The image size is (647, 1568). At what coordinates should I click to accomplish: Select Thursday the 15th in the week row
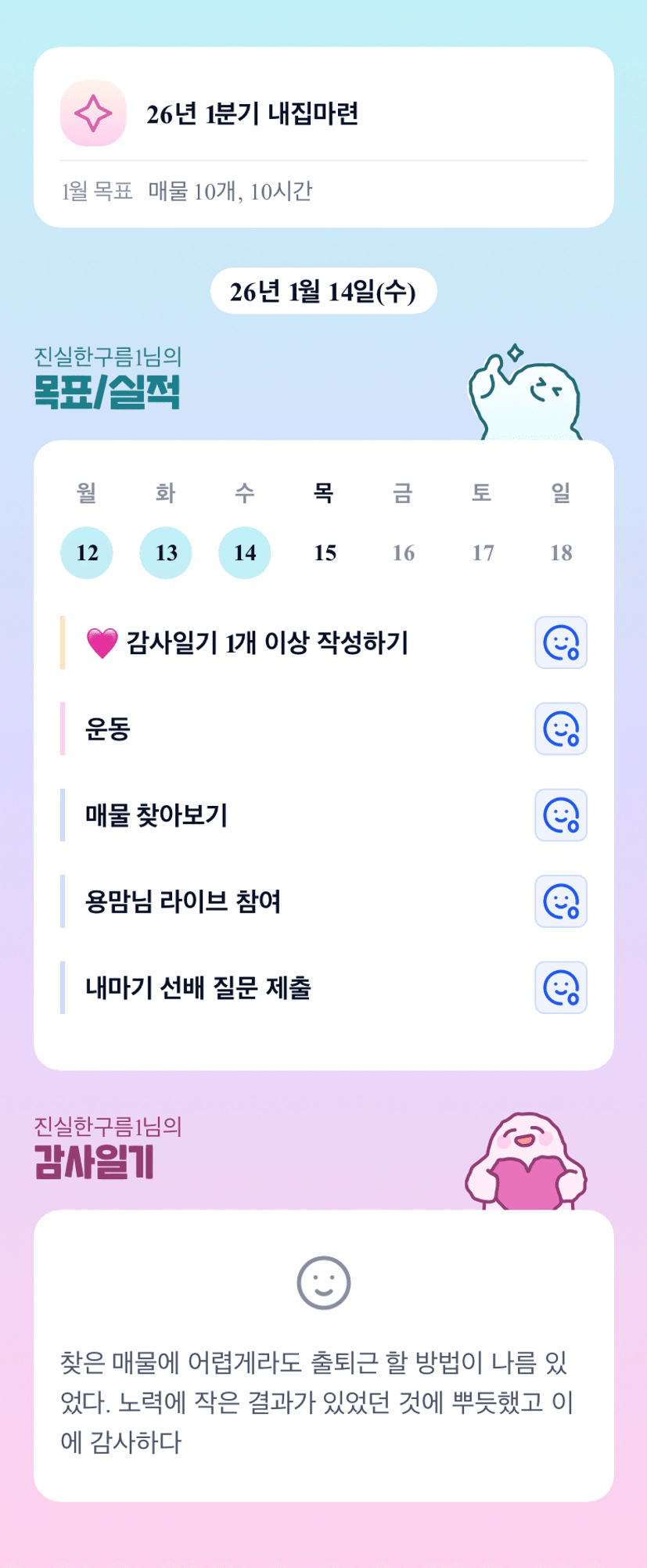pyautogui.click(x=325, y=552)
